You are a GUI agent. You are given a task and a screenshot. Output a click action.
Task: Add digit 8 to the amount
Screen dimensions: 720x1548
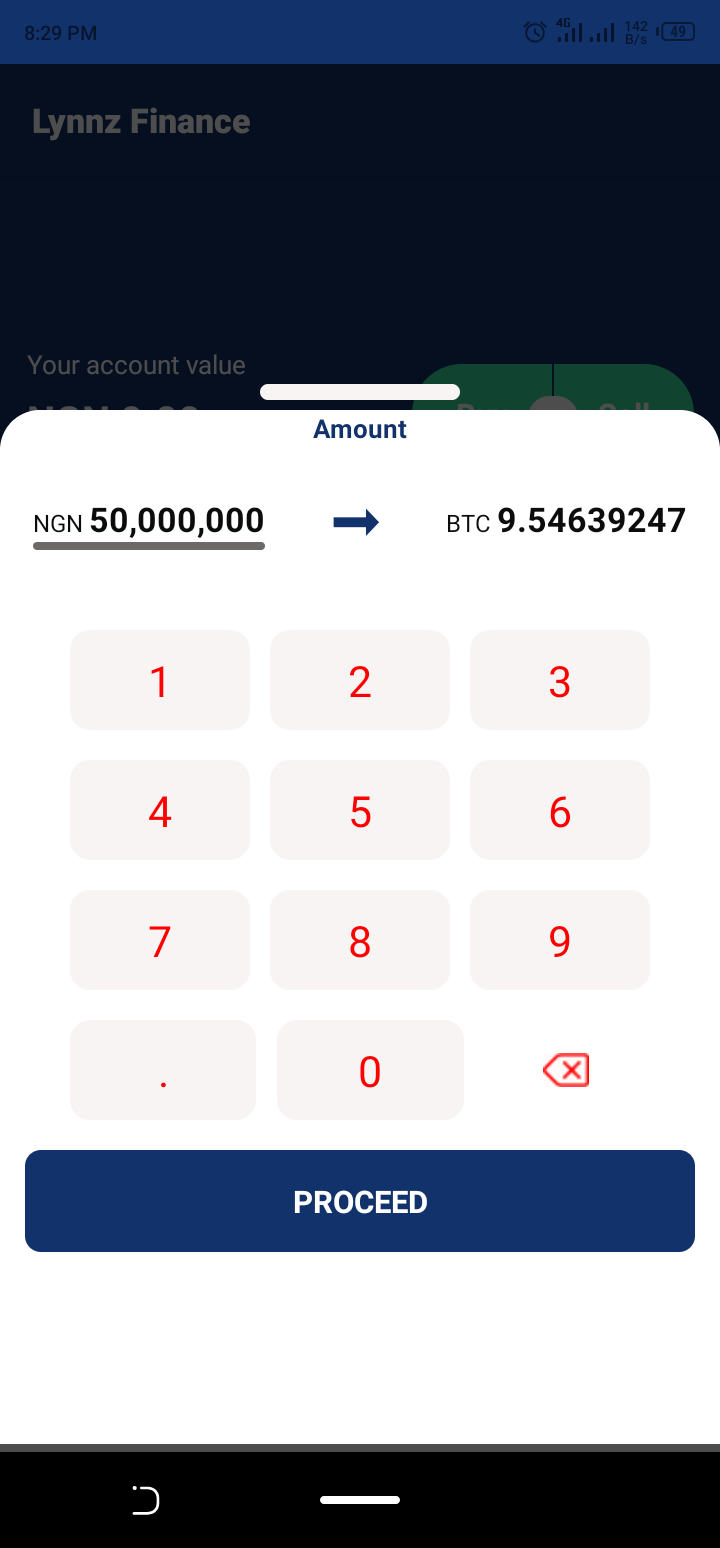pyautogui.click(x=360, y=940)
